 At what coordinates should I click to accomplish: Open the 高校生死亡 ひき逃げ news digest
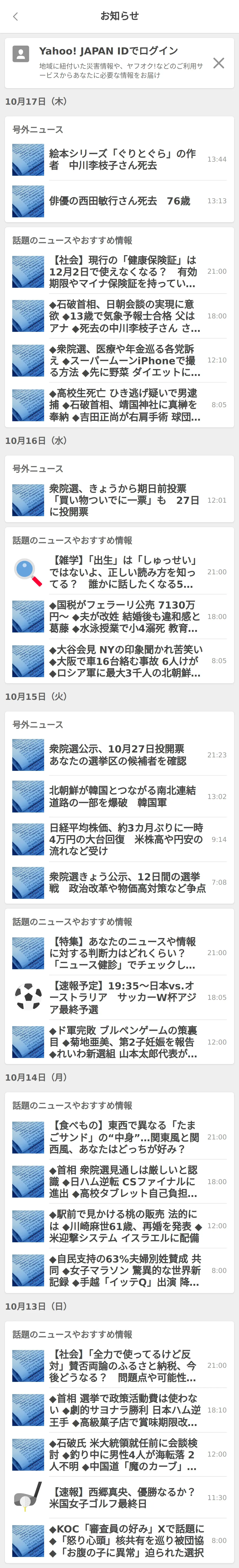tap(122, 405)
